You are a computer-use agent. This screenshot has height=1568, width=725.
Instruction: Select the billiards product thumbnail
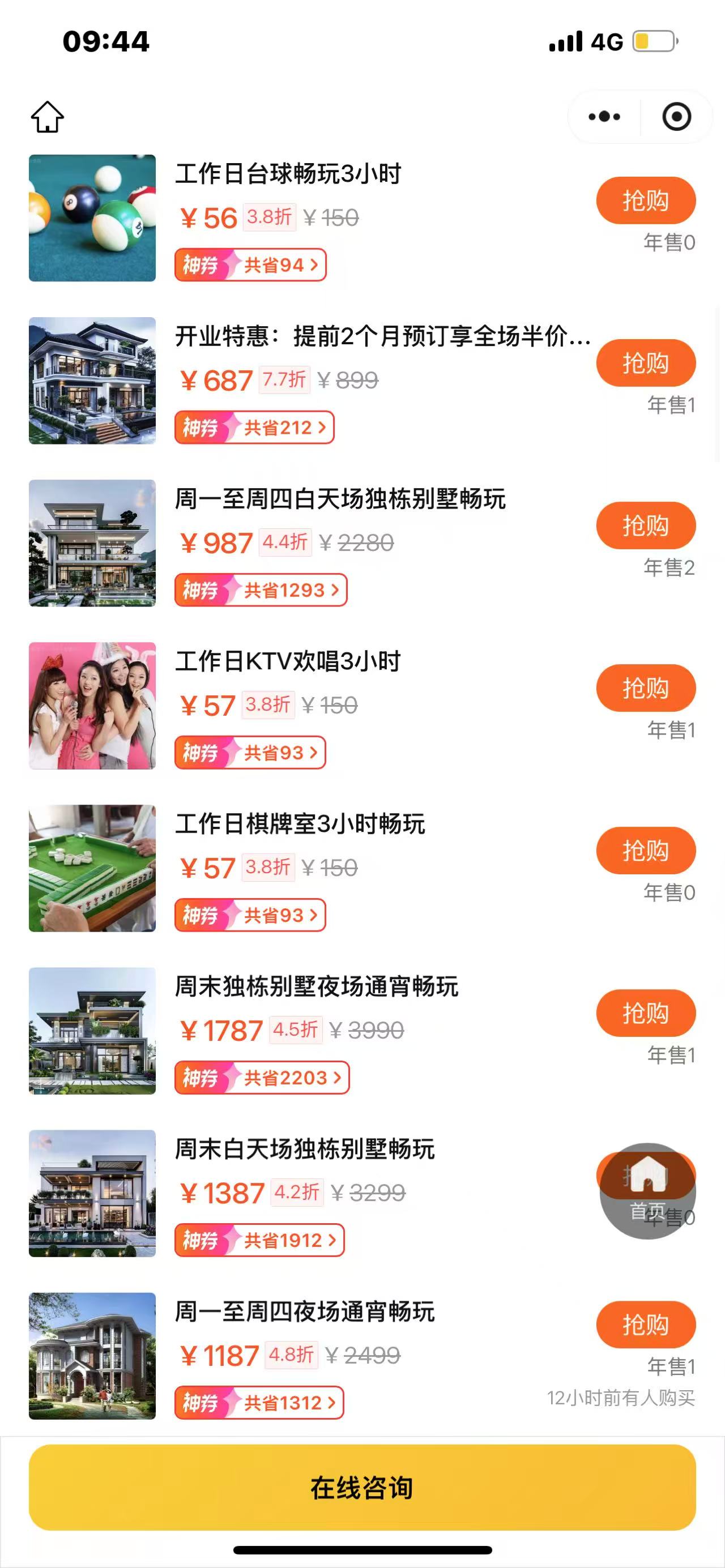[92, 218]
